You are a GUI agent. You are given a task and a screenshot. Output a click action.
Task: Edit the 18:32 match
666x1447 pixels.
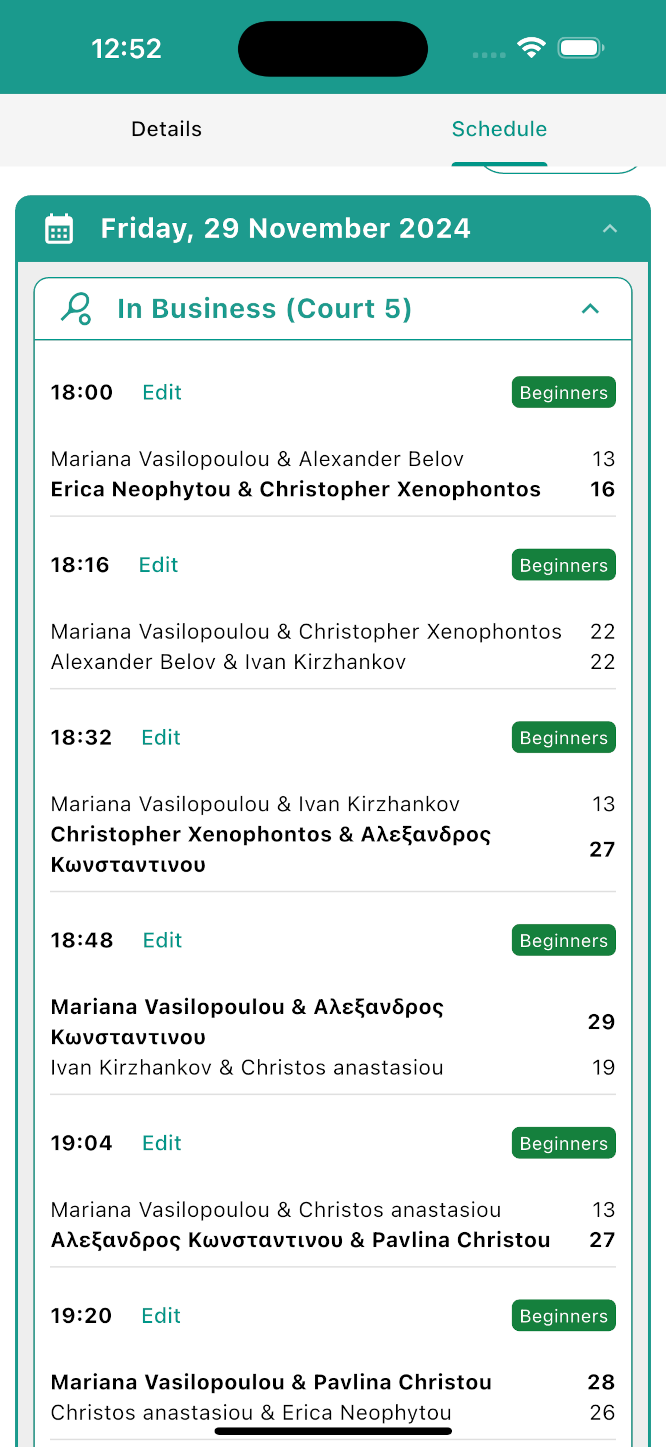pos(161,738)
